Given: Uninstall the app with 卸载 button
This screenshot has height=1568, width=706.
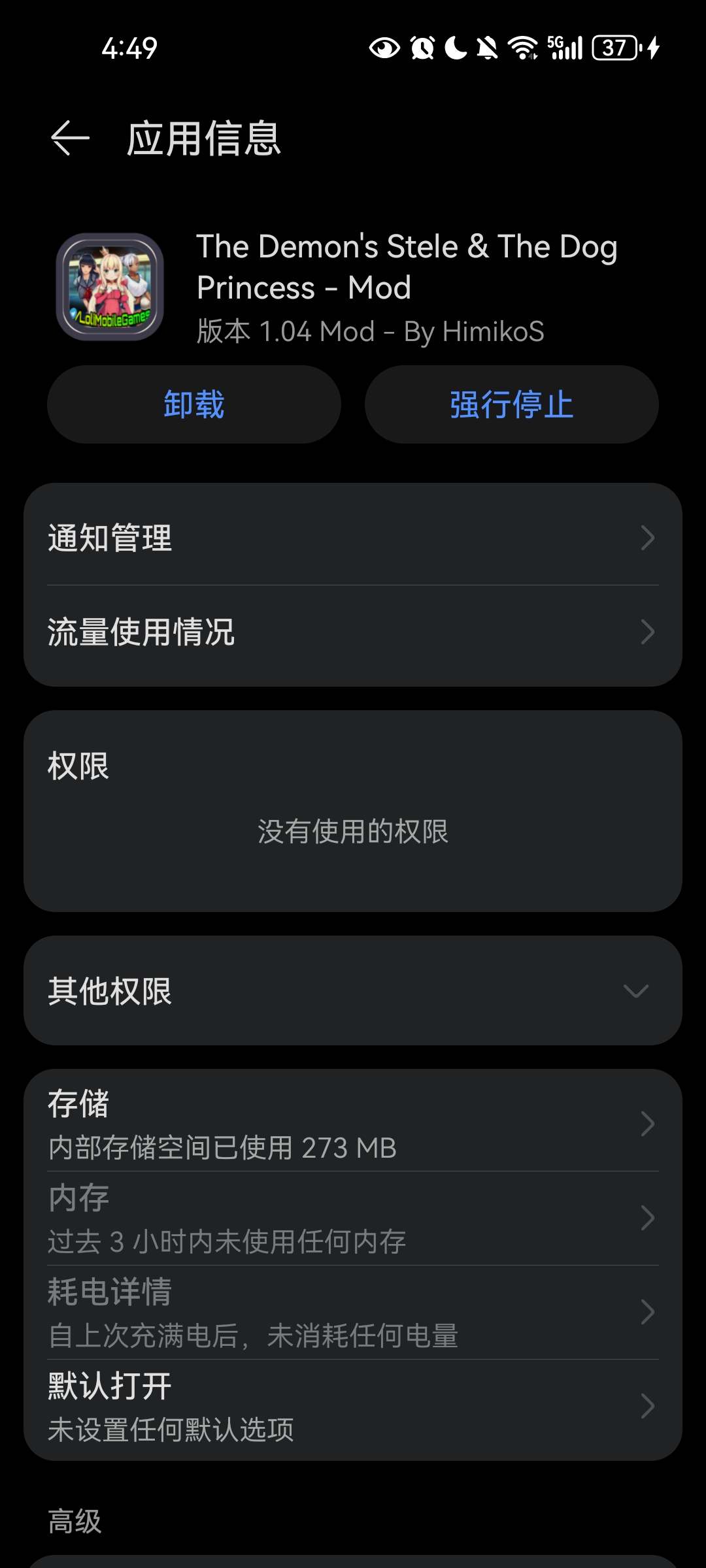Looking at the screenshot, I should click(193, 404).
